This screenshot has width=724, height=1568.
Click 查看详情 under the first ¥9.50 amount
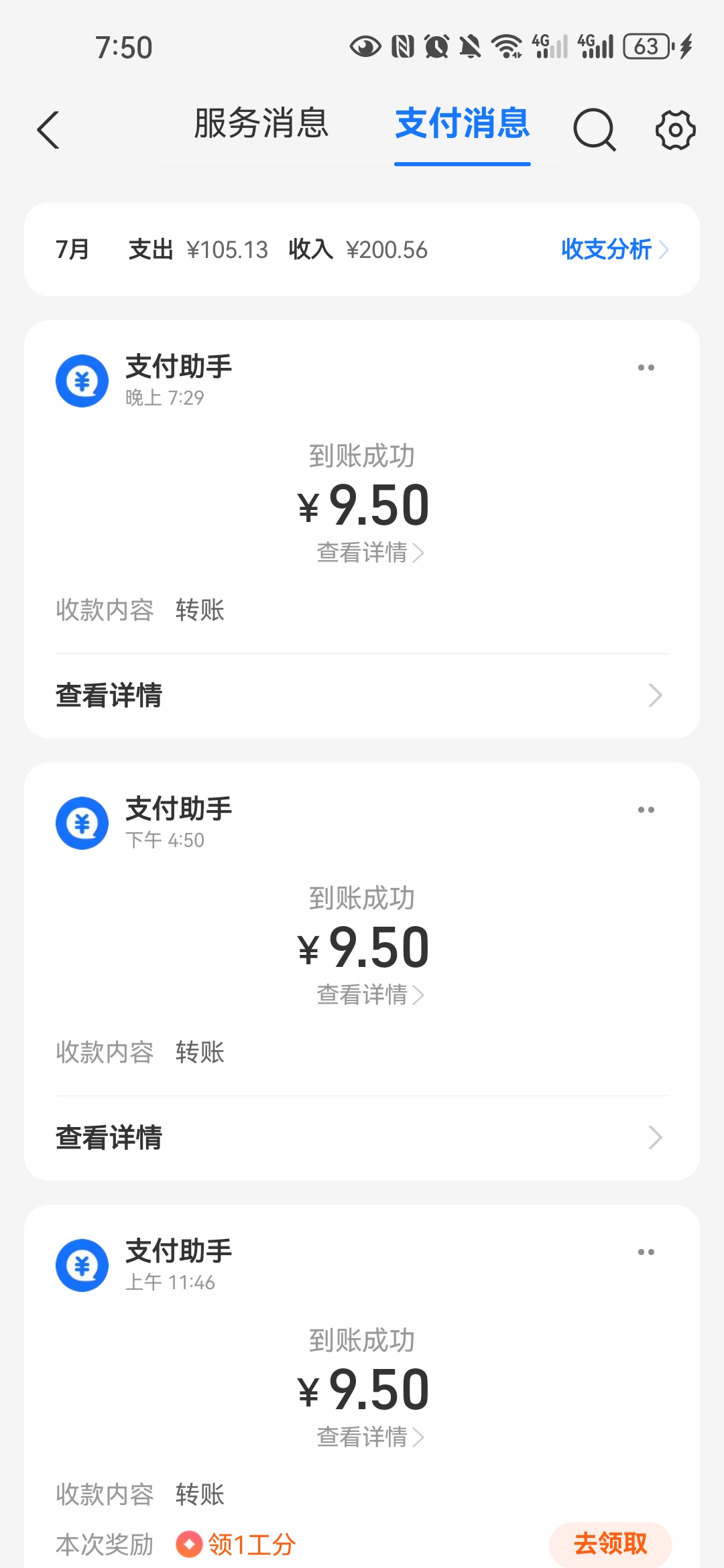click(362, 553)
